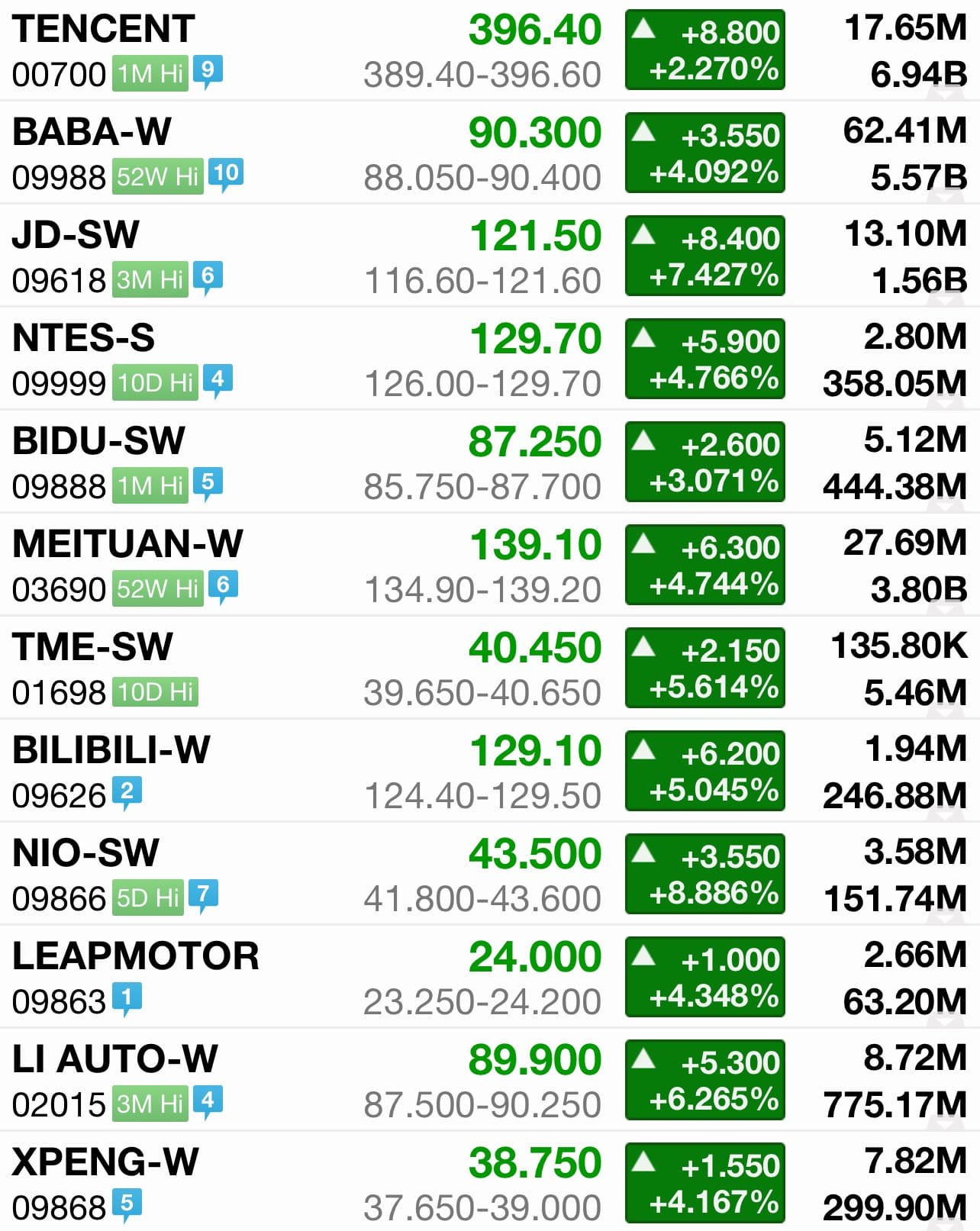Open the 9 comments bubble for TENCENT
980x1231 pixels.
click(208, 73)
